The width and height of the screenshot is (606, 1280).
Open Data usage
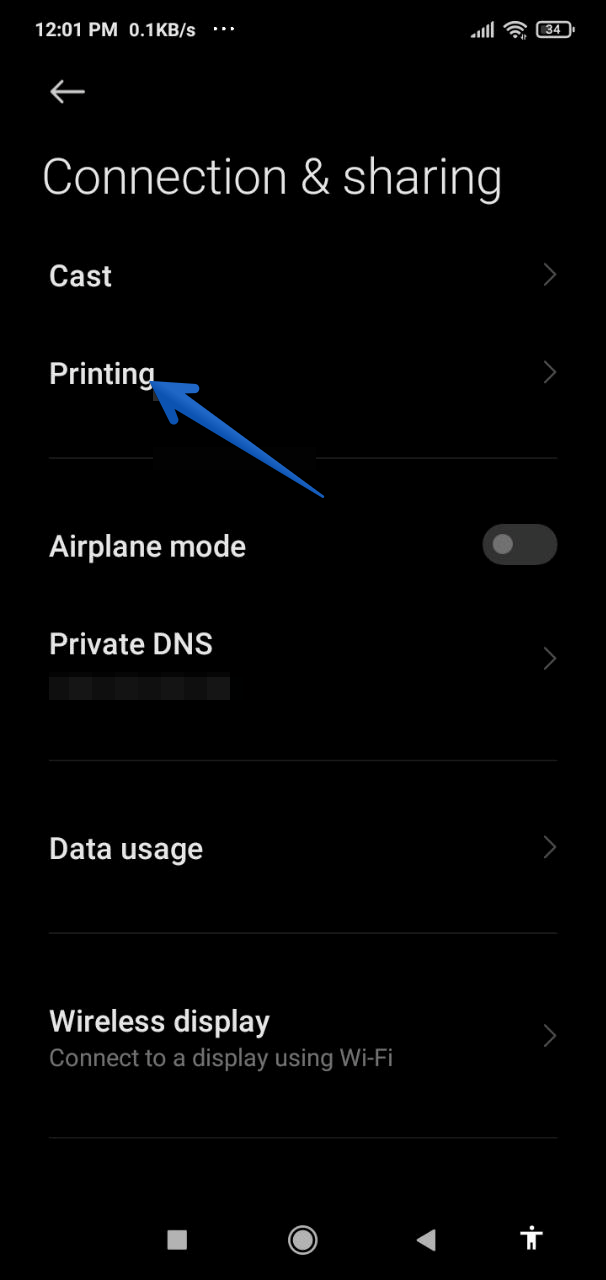pos(303,848)
